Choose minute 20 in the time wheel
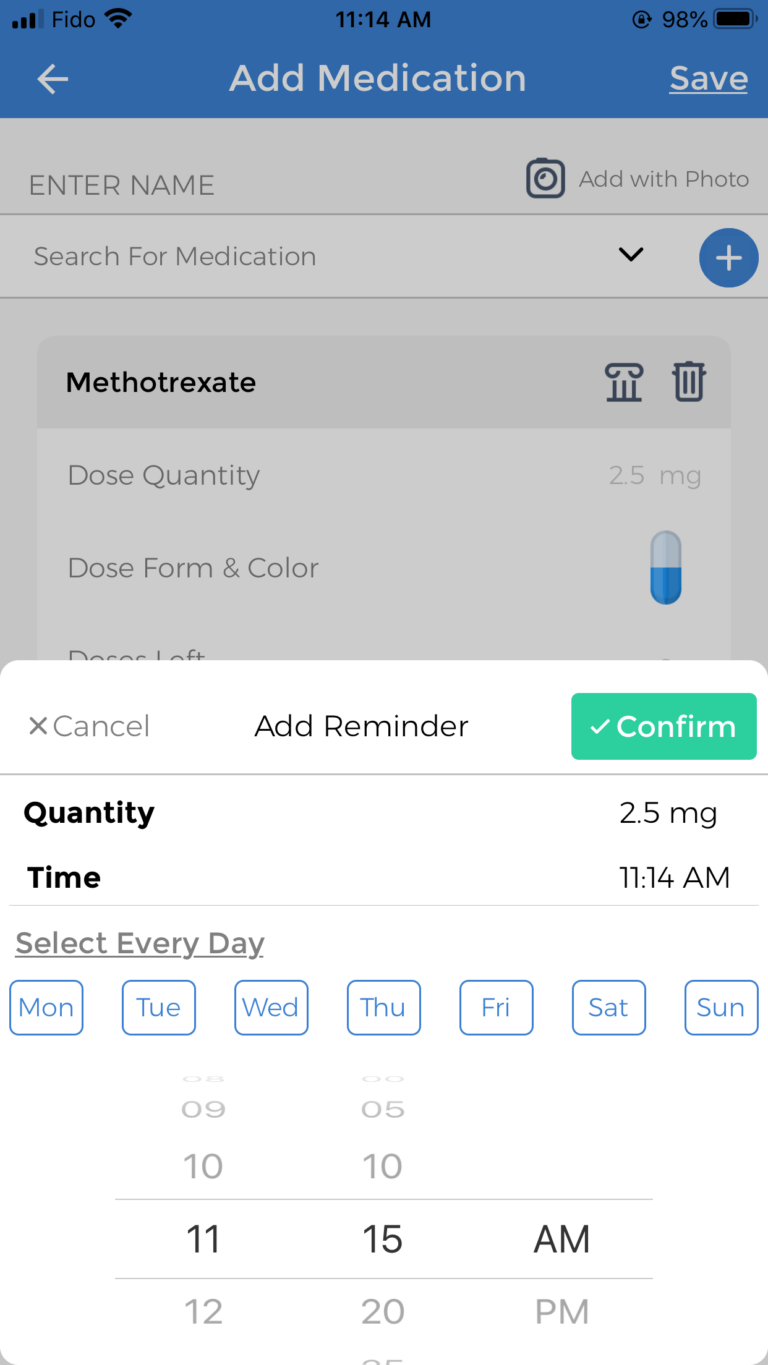 click(x=382, y=1311)
